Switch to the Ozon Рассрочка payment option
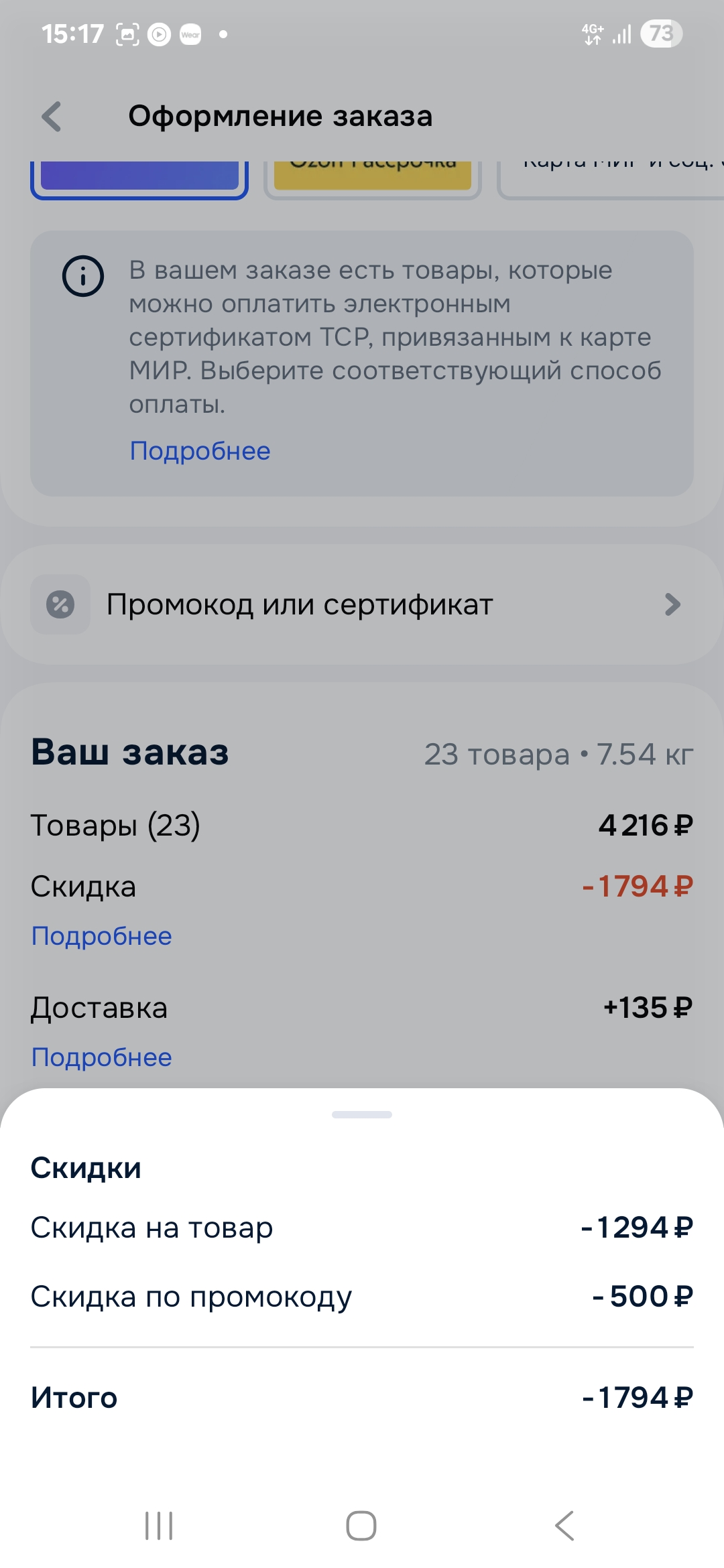Image resolution: width=724 pixels, height=1568 pixels. (373, 172)
